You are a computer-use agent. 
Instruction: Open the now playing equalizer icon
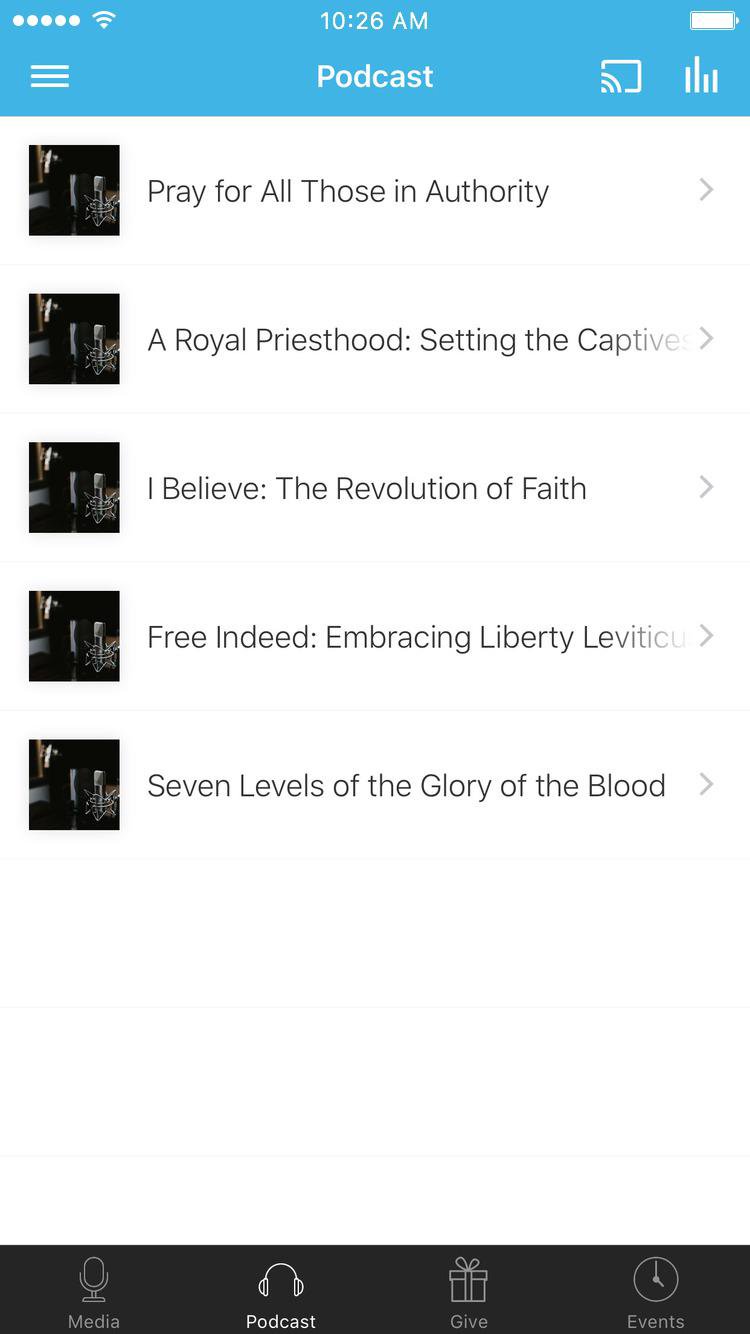(701, 76)
